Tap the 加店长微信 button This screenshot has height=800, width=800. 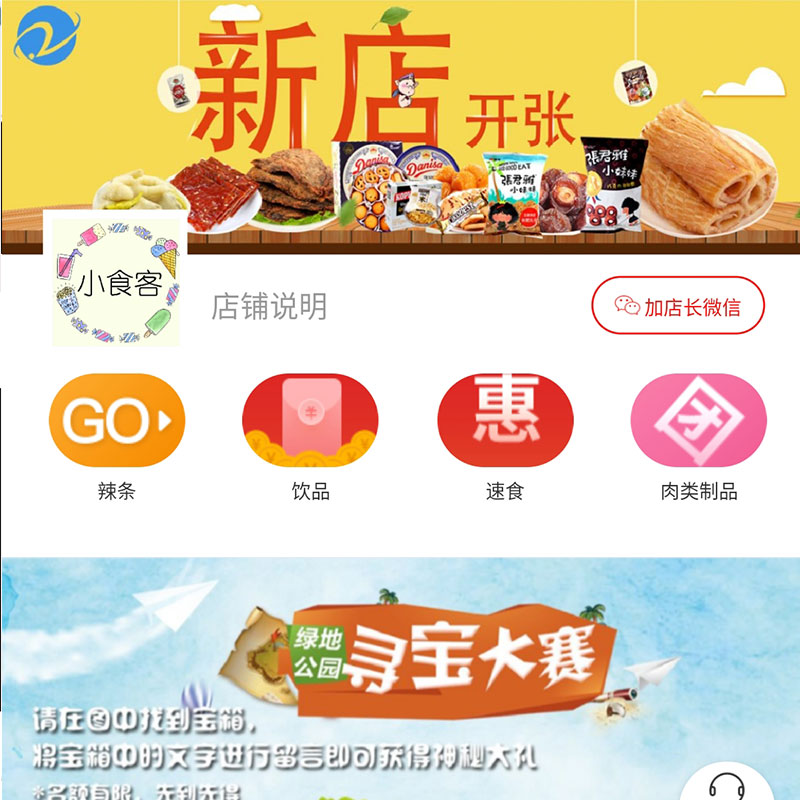678,306
